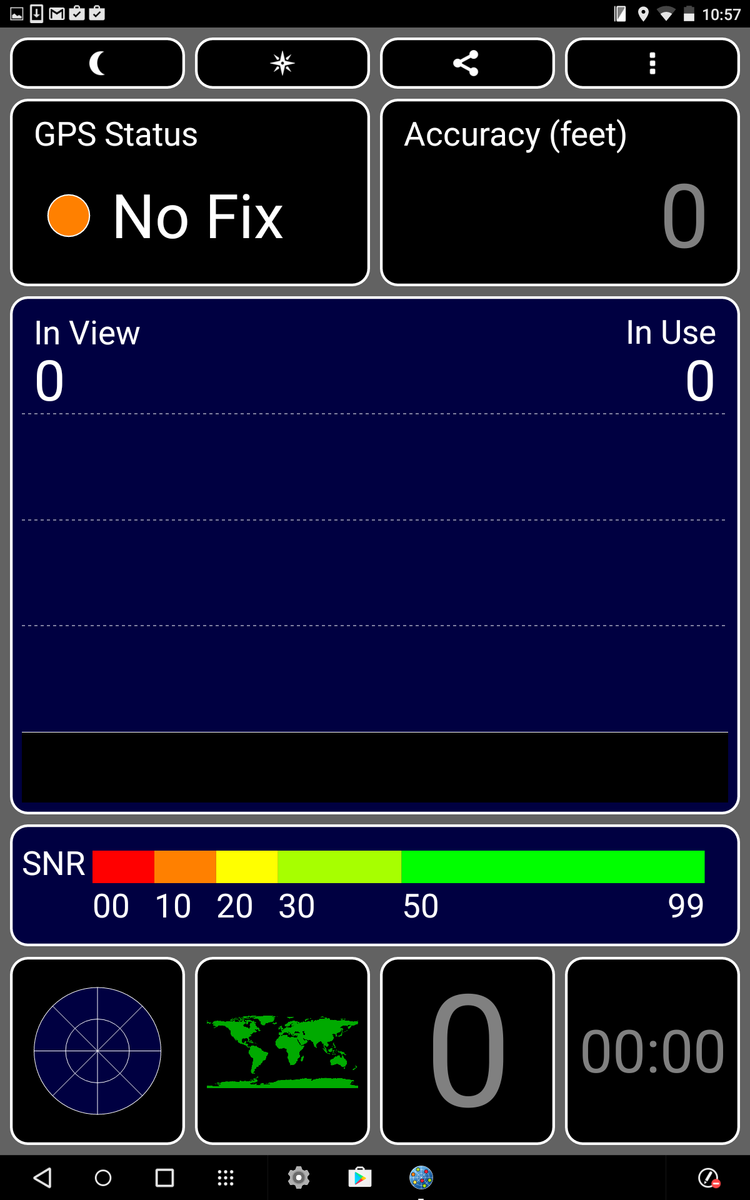Open the compass star button
Image resolution: width=750 pixels, height=1200 pixels.
[x=283, y=64]
